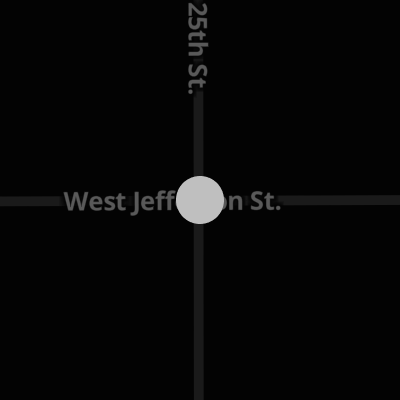
Task: Tap the location marker on West Jefferson St.
Action: click(x=200, y=200)
